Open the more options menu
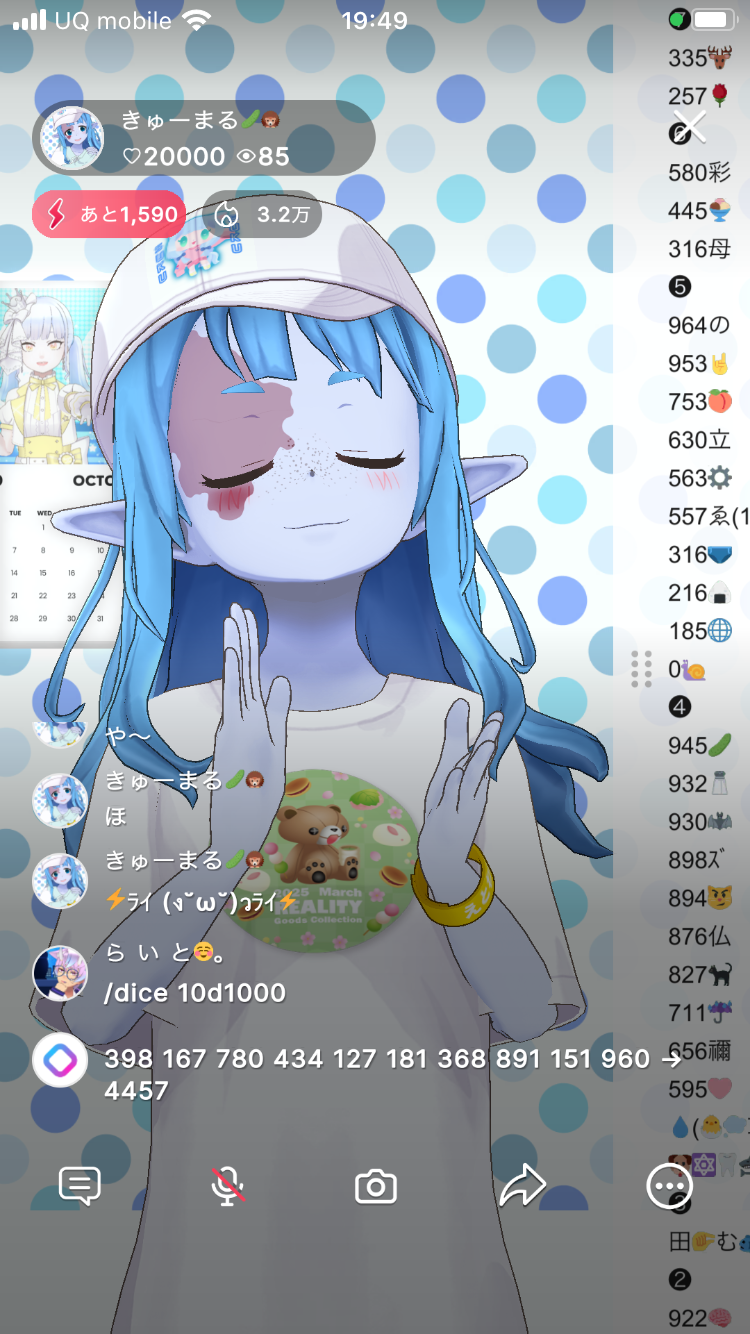 coord(668,1187)
